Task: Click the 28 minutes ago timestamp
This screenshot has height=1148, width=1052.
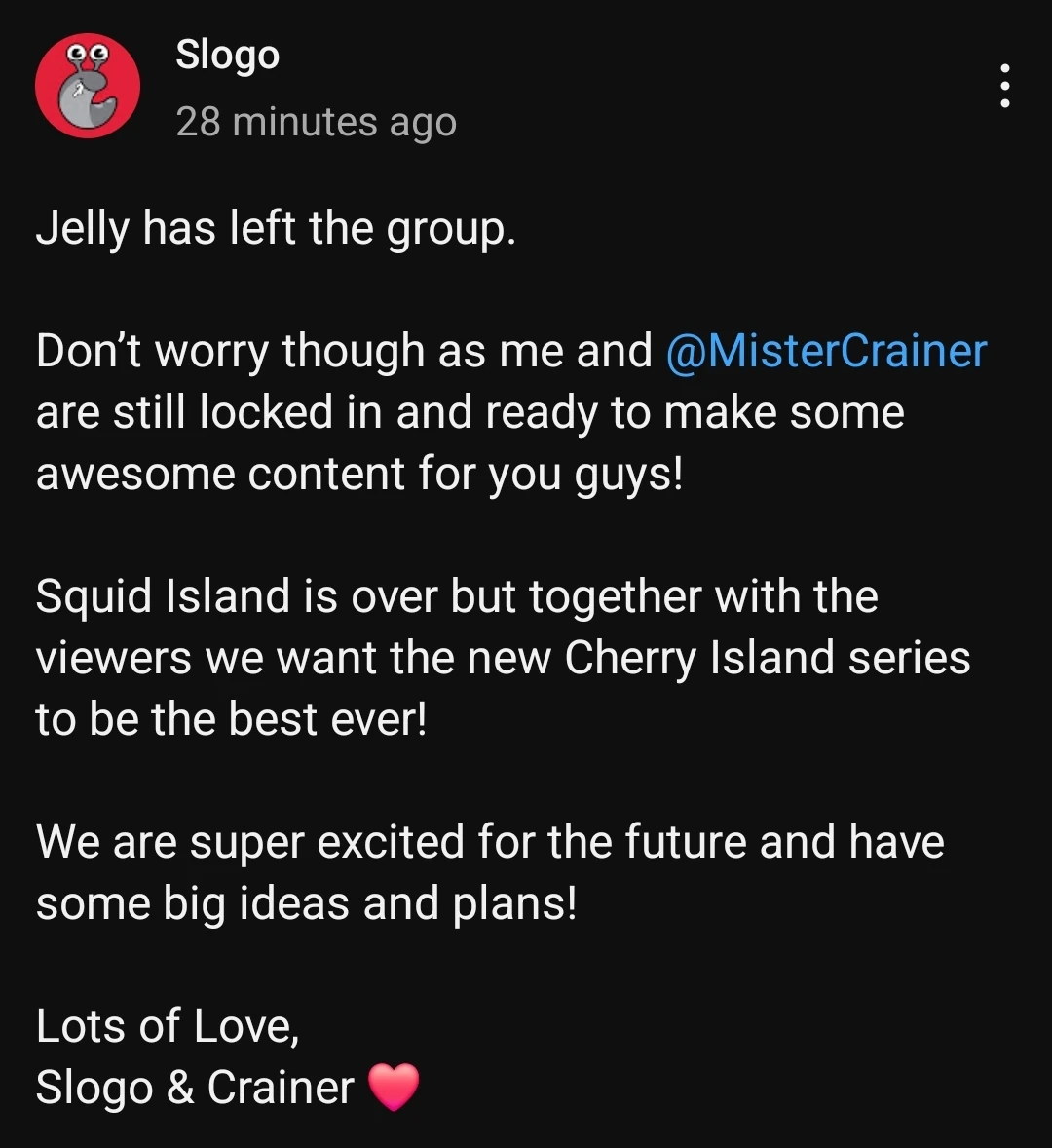Action: 317,122
